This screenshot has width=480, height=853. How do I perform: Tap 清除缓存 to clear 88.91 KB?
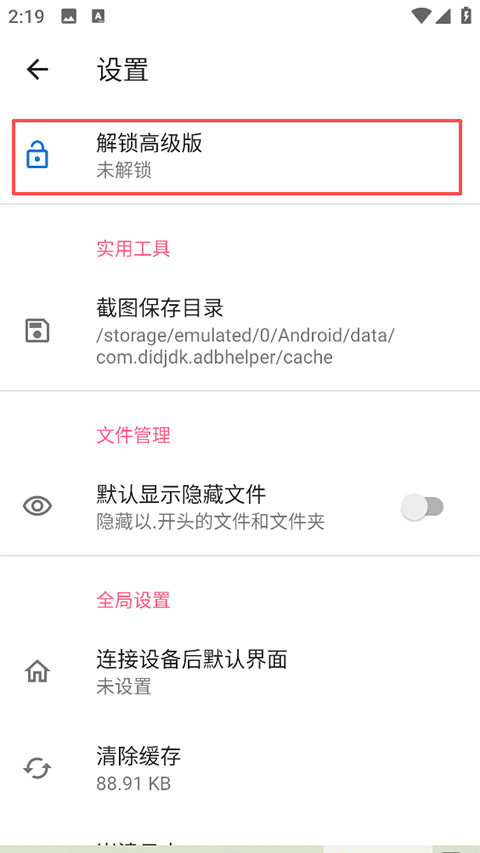240,769
